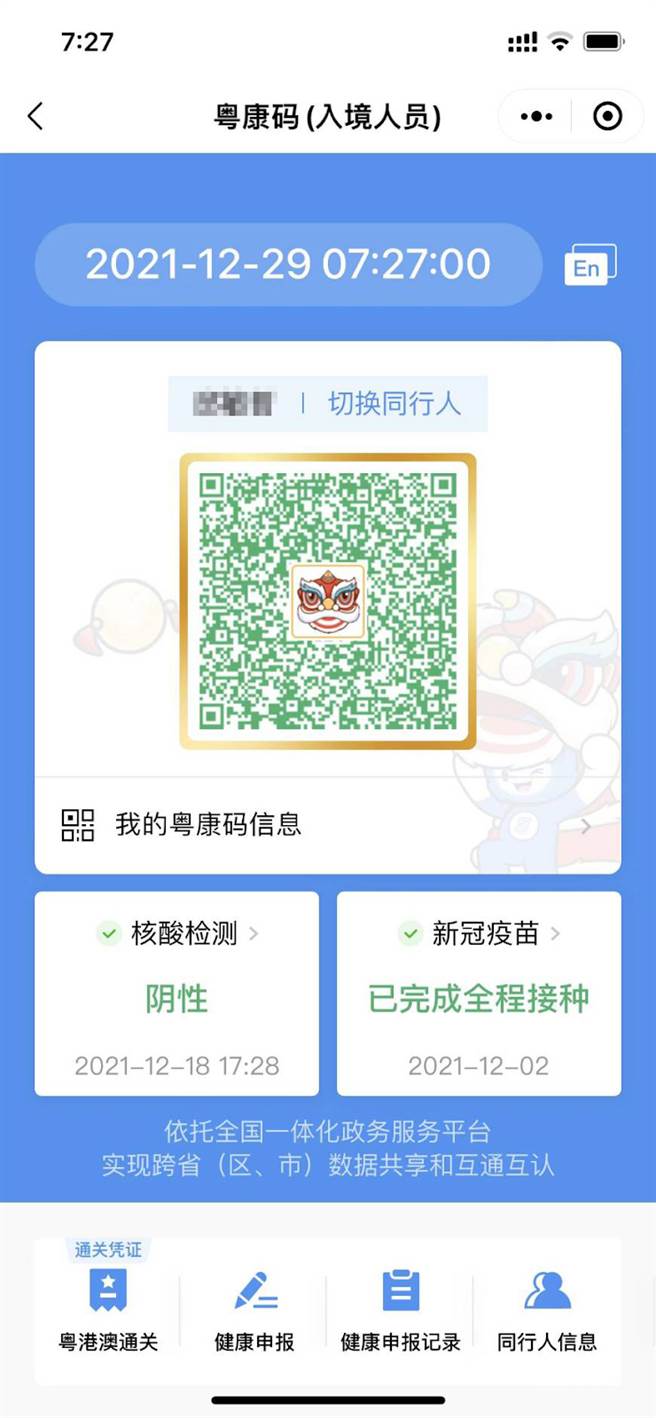Switch language with the En icon

click(x=589, y=265)
